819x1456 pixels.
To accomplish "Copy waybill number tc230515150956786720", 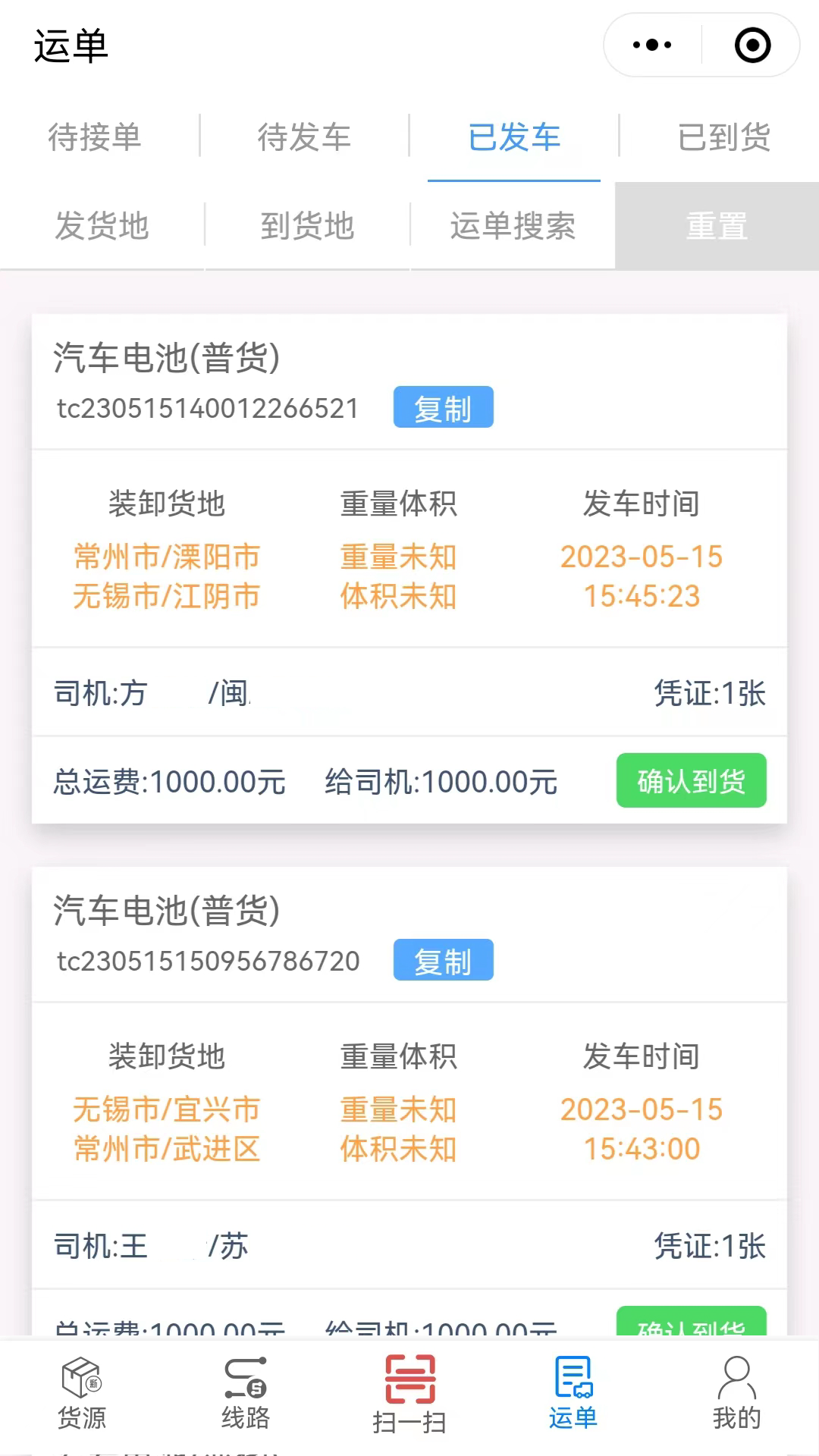I will click(443, 960).
